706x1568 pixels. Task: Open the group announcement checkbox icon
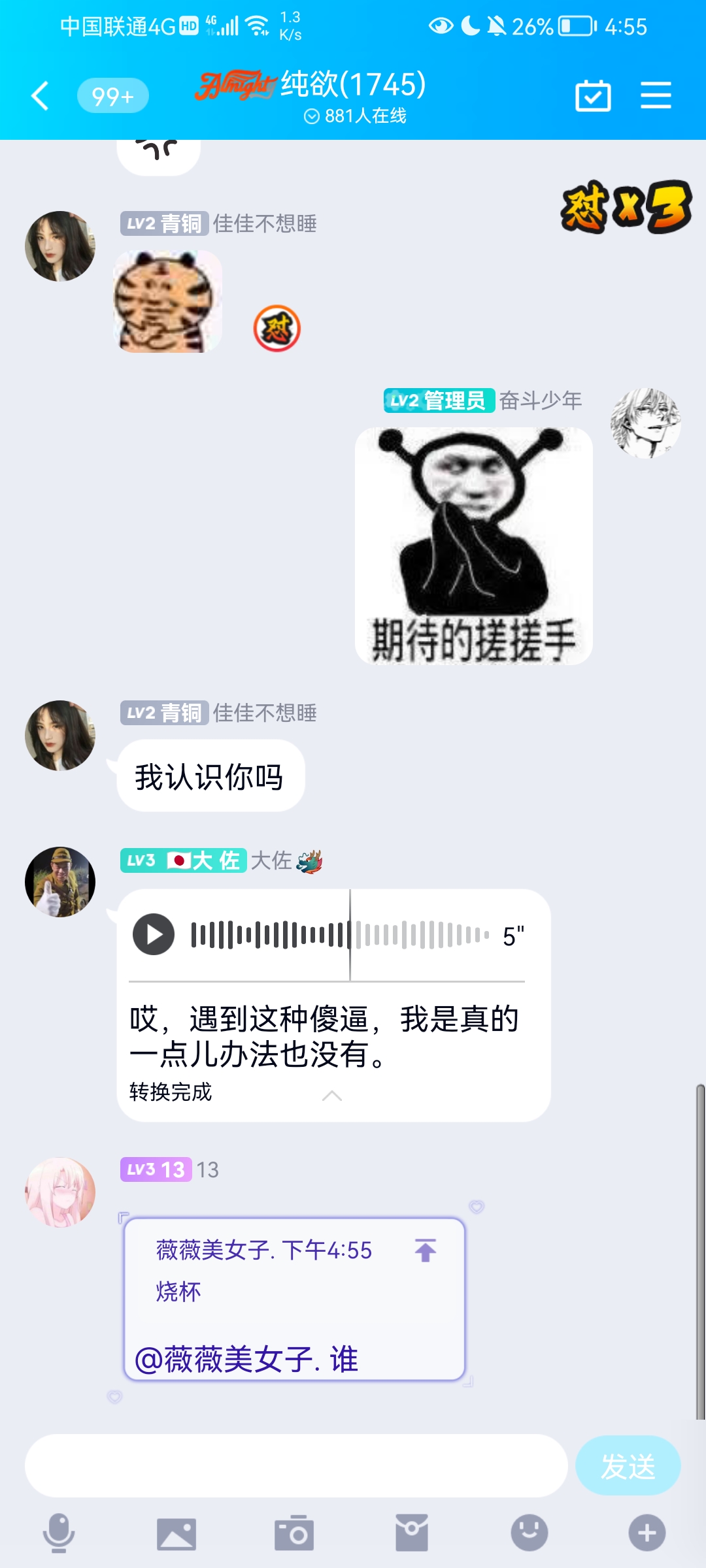pos(593,95)
